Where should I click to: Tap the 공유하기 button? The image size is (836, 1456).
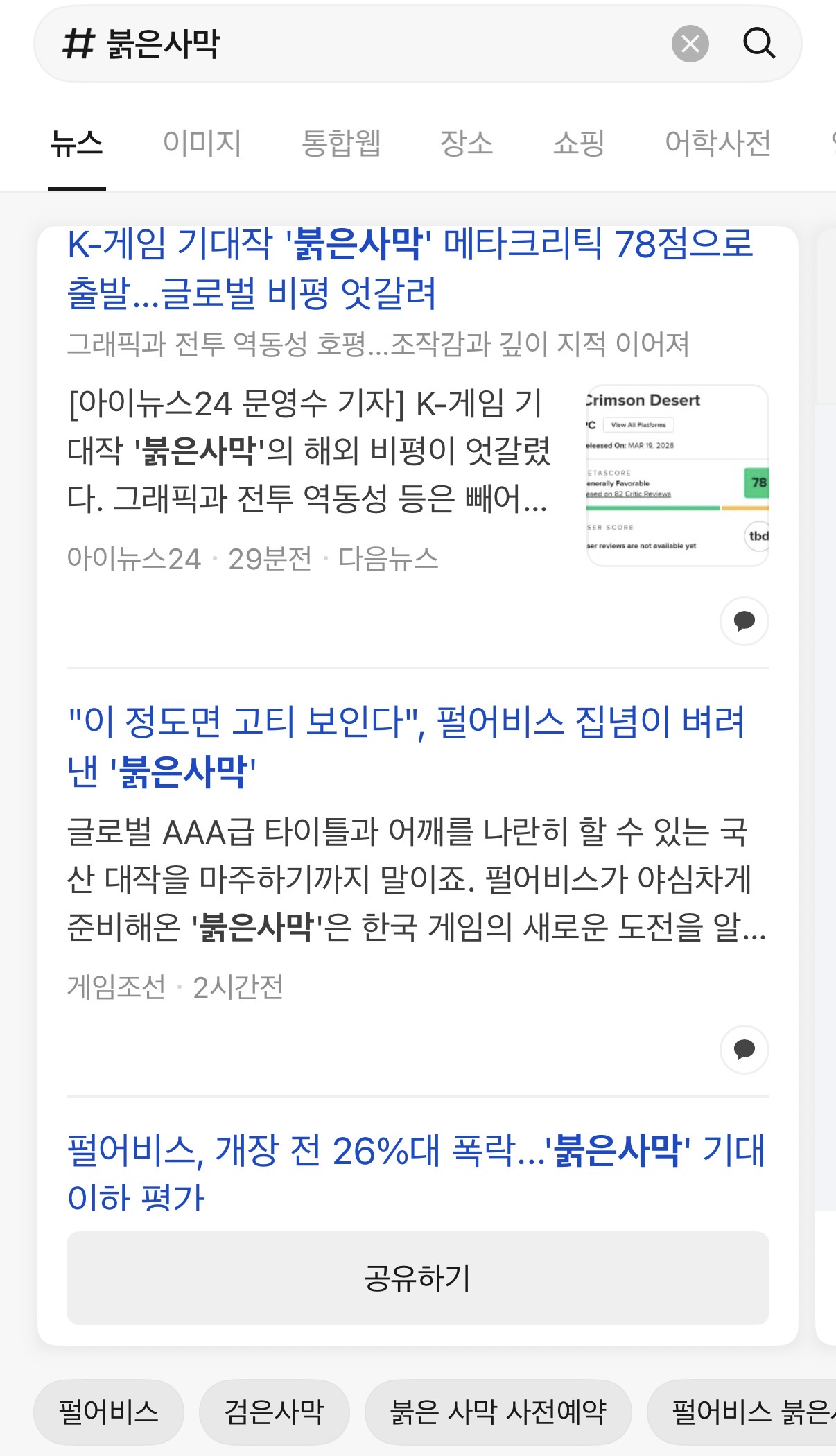click(x=417, y=1278)
